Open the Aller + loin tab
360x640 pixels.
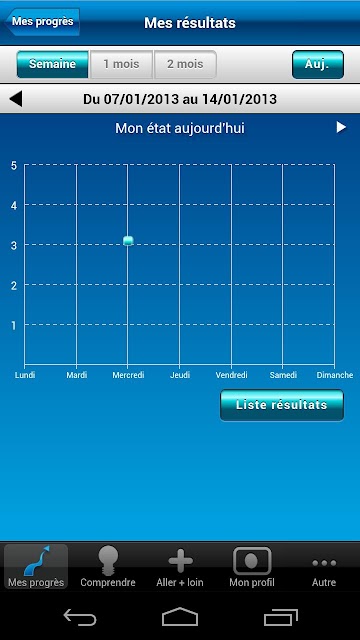point(180,567)
